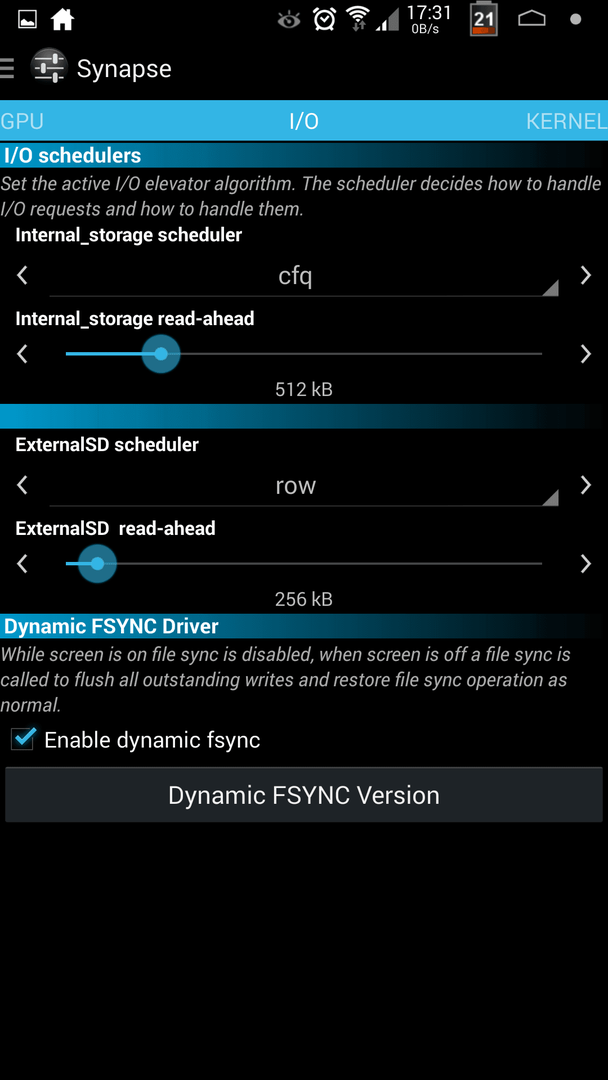Decrease Internal_storage read-ahead with left arrow

pos(22,354)
